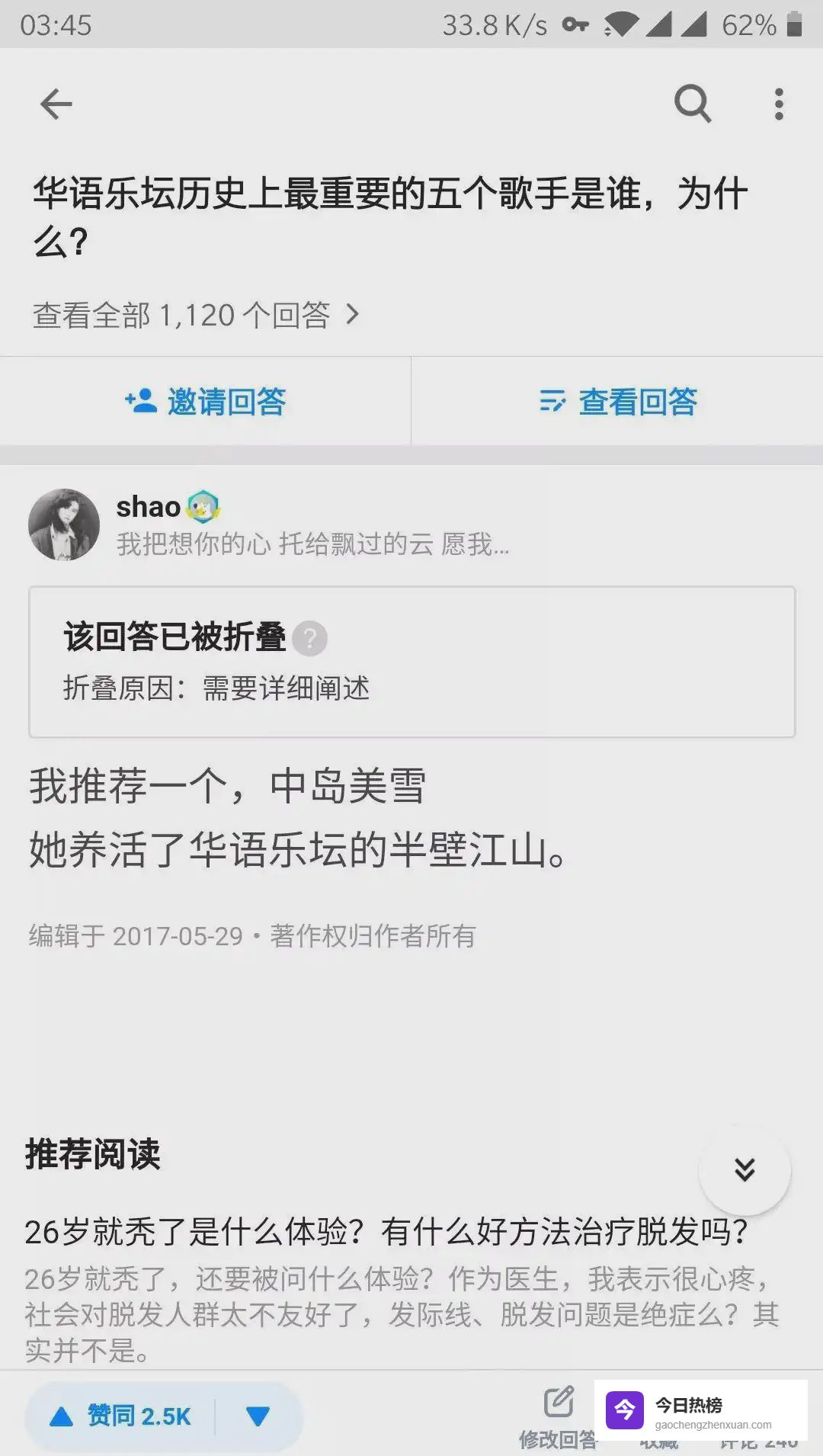
Task: Tap 邀请回答 to invite answers
Action: click(x=206, y=402)
